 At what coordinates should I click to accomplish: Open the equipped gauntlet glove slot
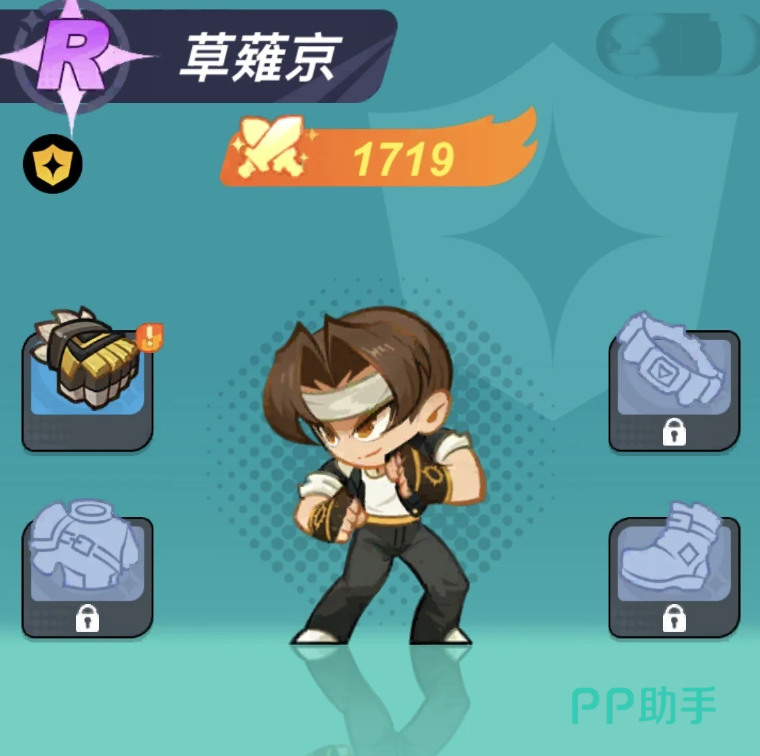click(x=87, y=378)
